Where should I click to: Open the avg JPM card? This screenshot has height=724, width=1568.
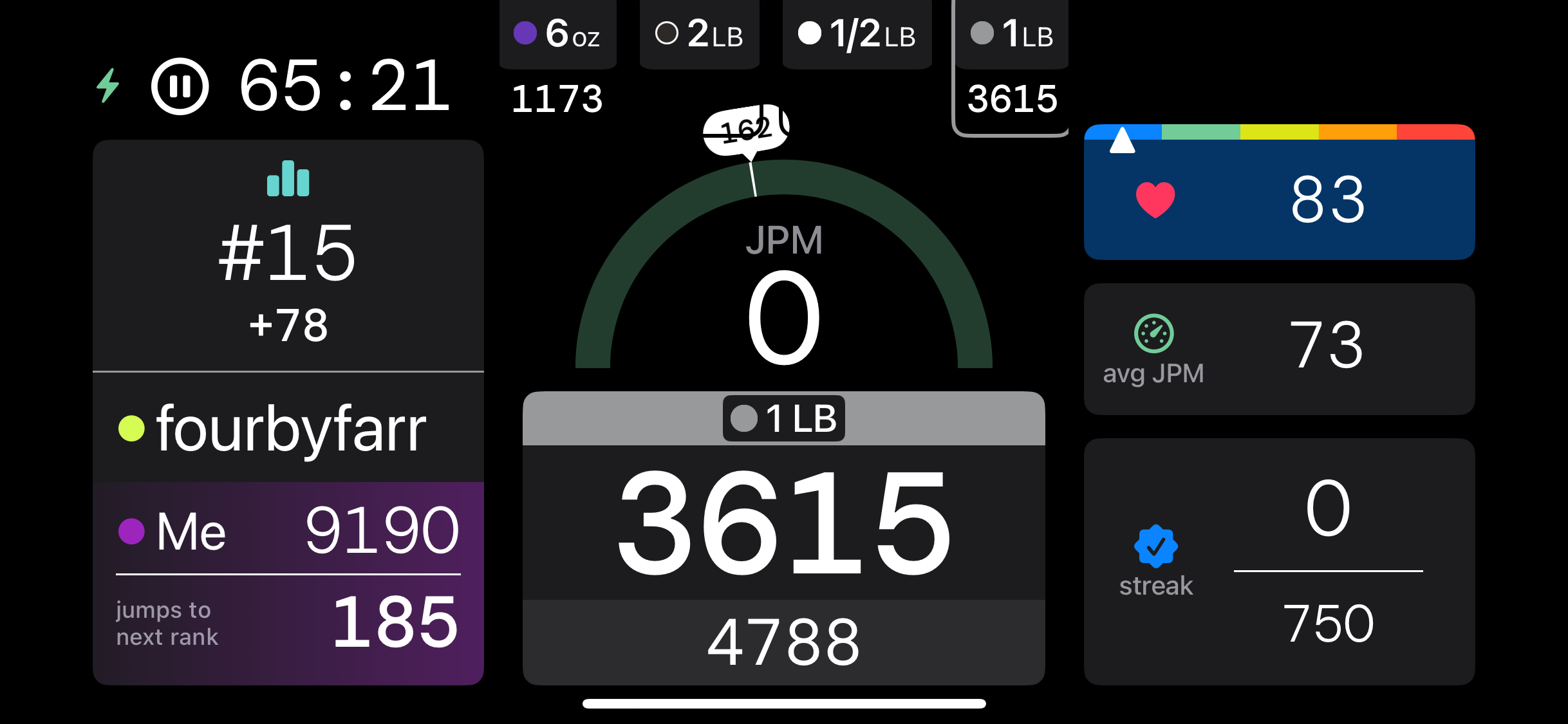(x=1279, y=349)
